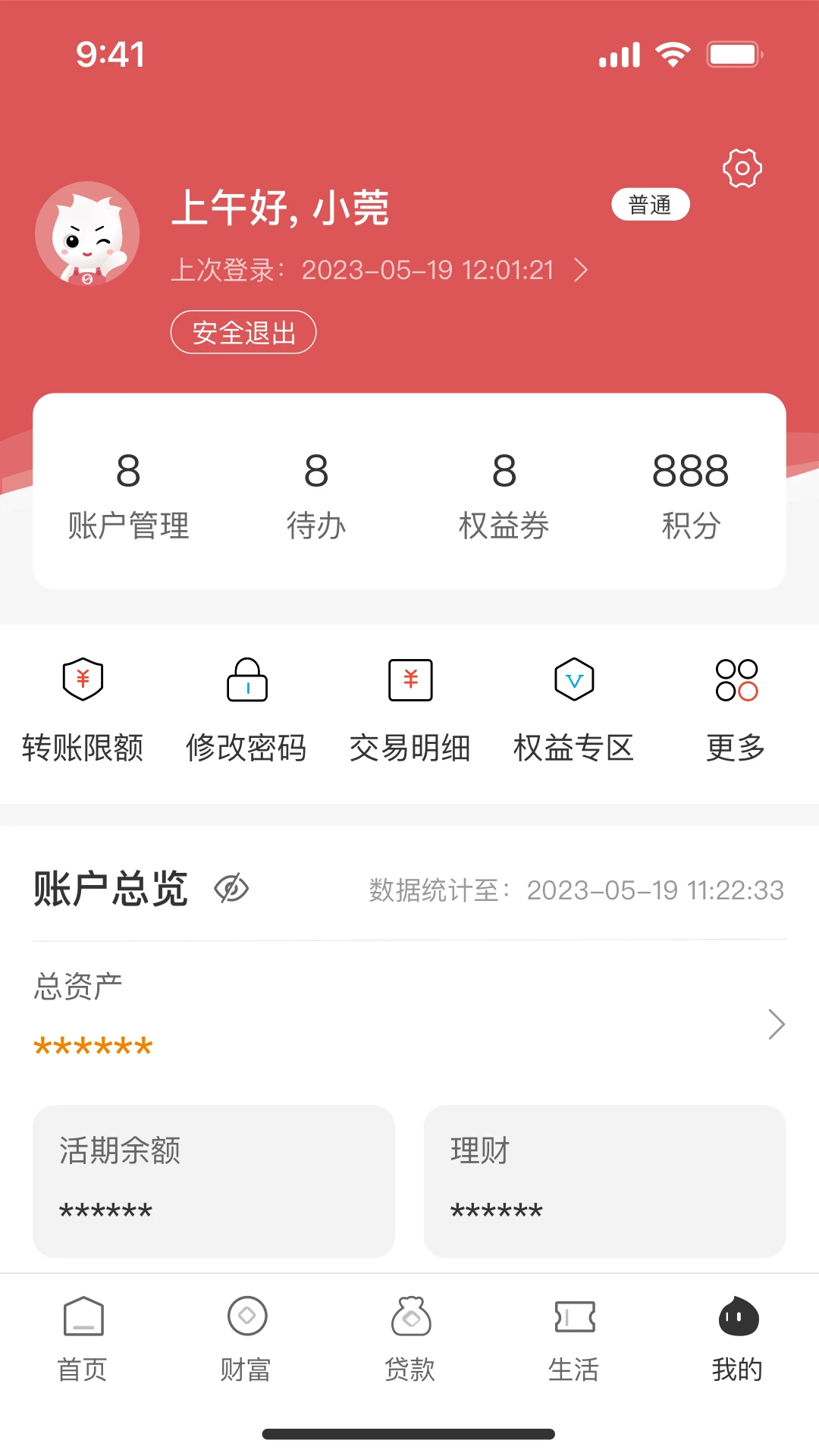Click the 交易明细 icon
Screen dimensions: 819x1456
[x=409, y=680]
